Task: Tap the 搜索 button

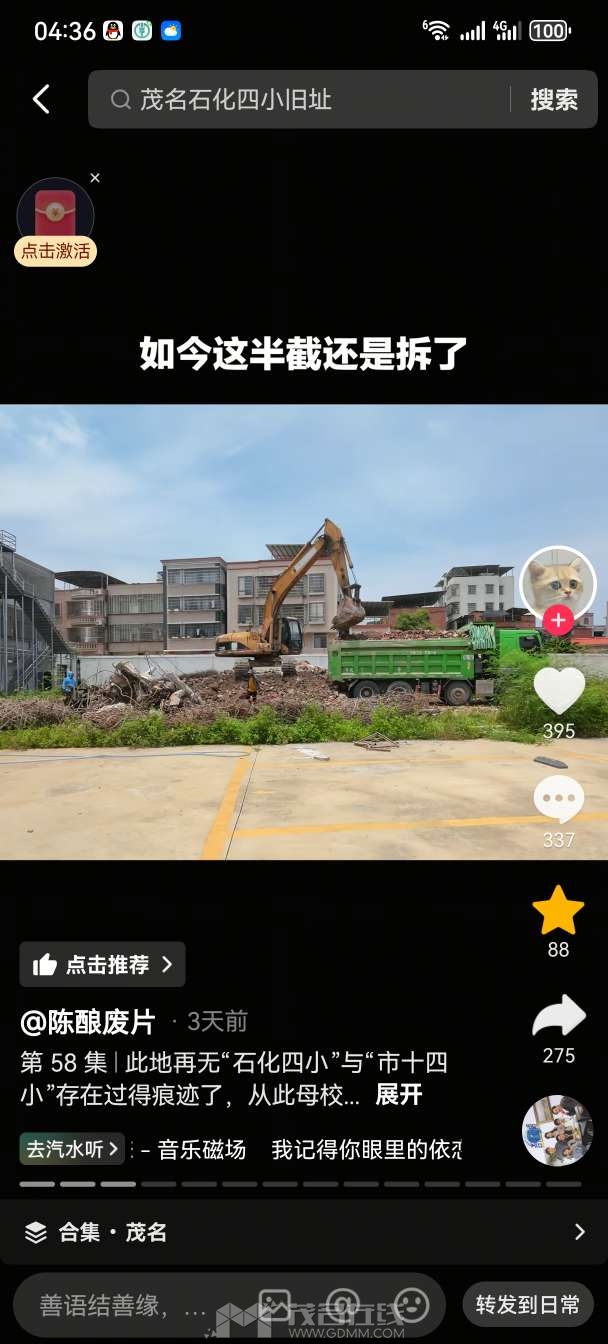Action: 553,99
